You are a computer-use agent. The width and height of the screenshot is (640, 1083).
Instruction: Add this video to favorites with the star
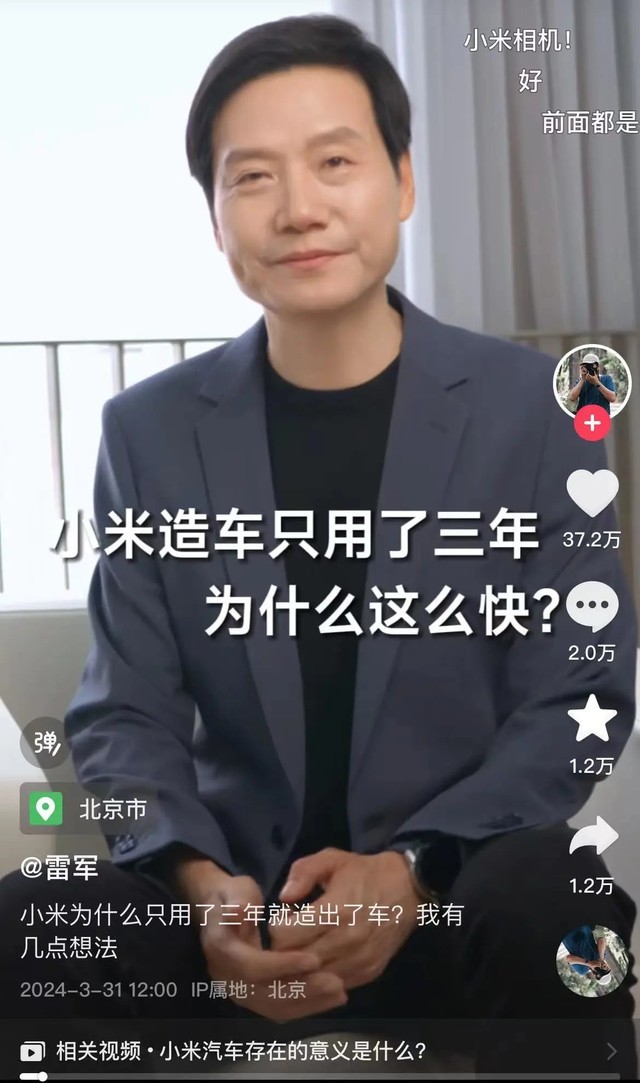tap(592, 719)
